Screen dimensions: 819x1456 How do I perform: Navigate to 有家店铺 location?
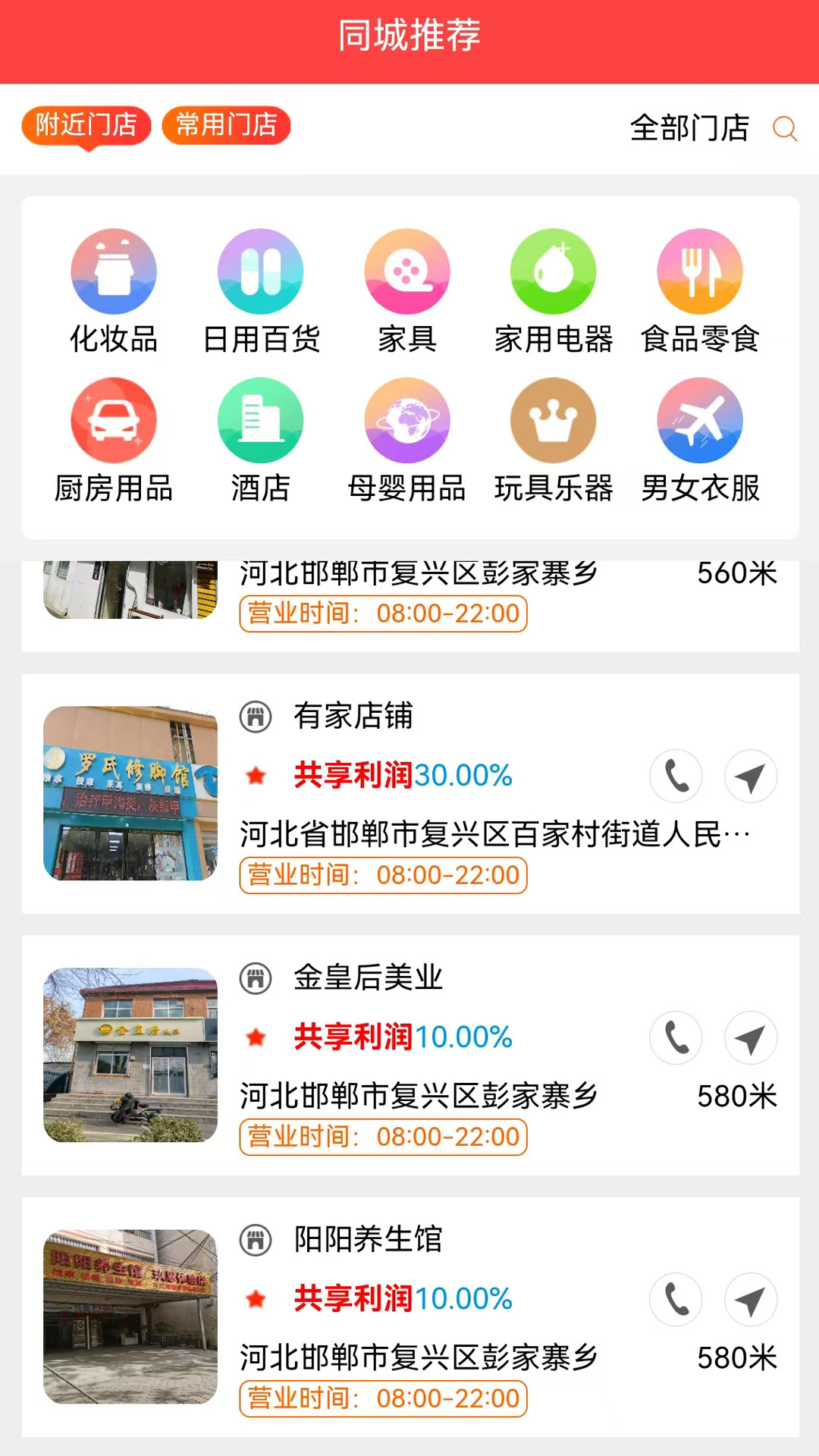point(751,776)
